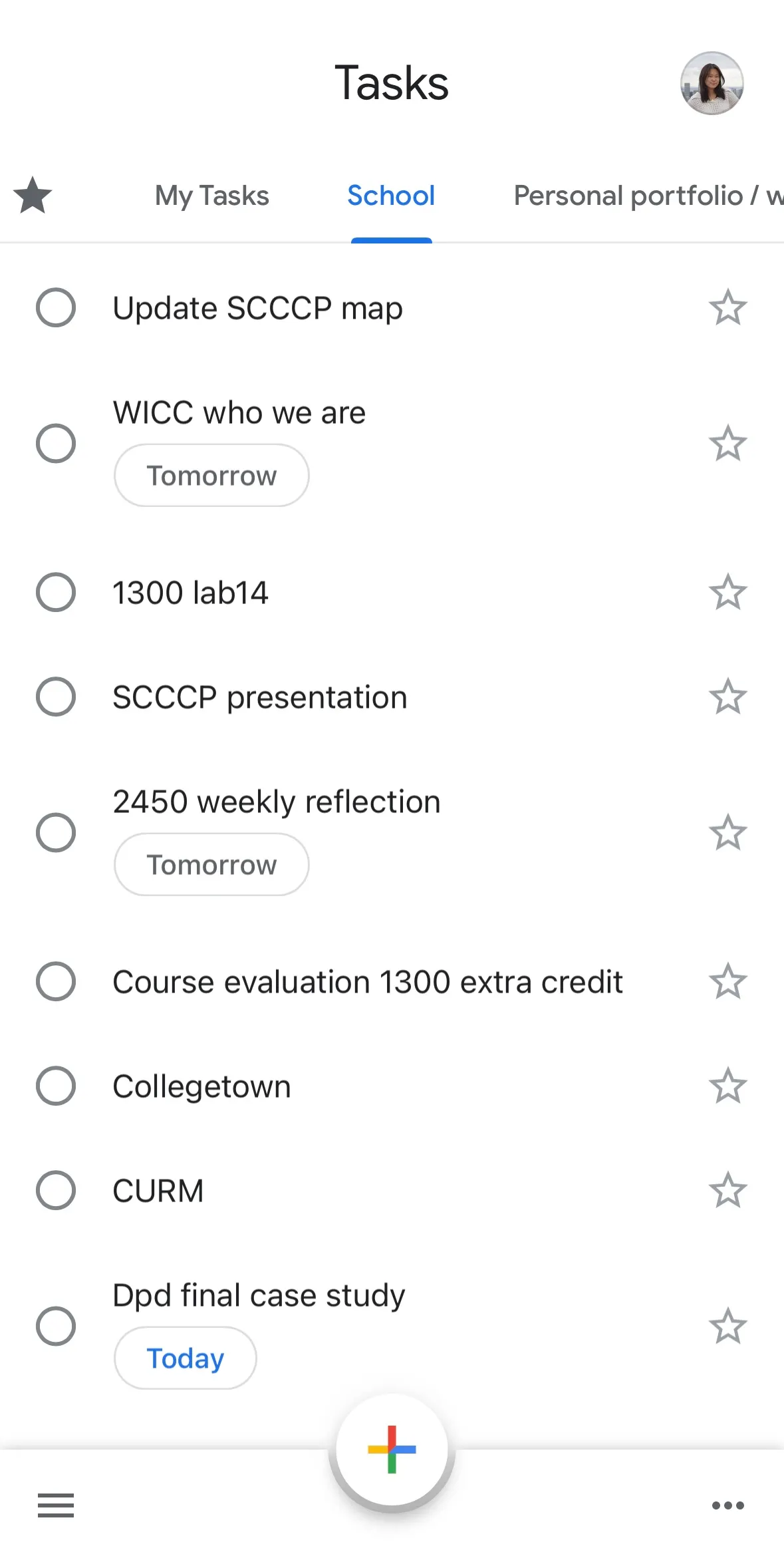Viewport: 784px width, 1568px height.
Task: Open the account profile picture
Action: point(712,83)
